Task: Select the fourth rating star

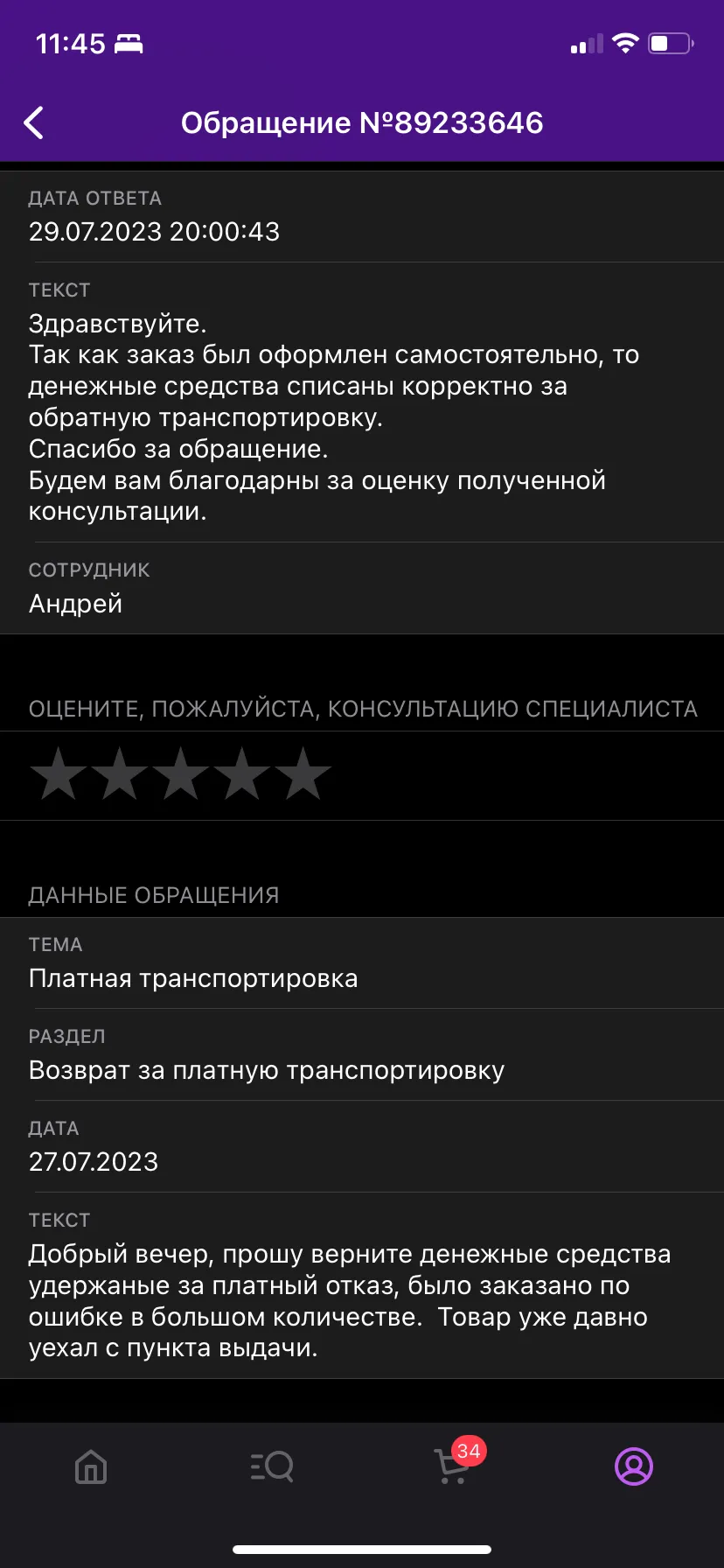Action: pyautogui.click(x=242, y=773)
